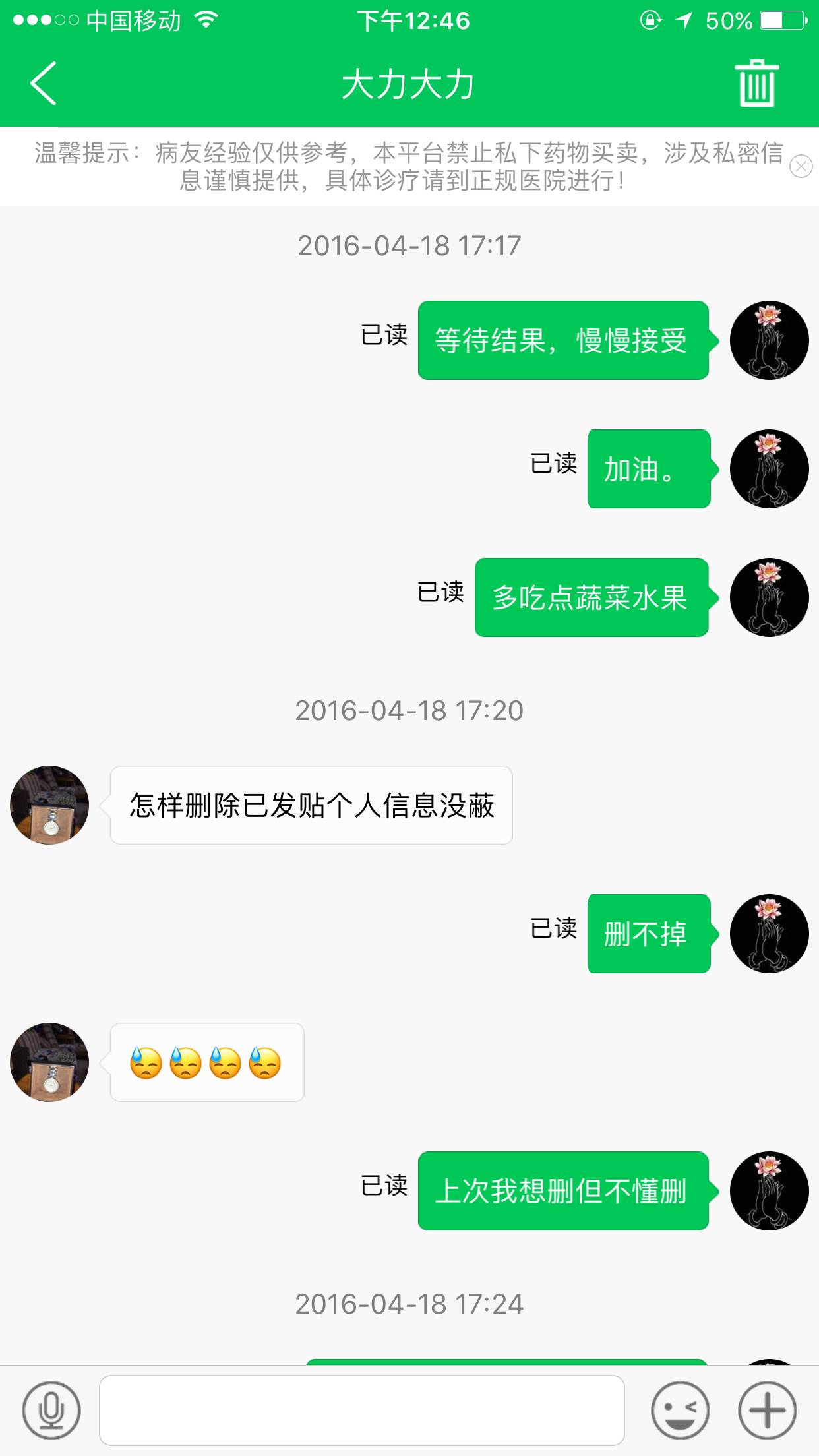Open the avatar beside 怎样删除已发贴个人信息没蔽

49,804
